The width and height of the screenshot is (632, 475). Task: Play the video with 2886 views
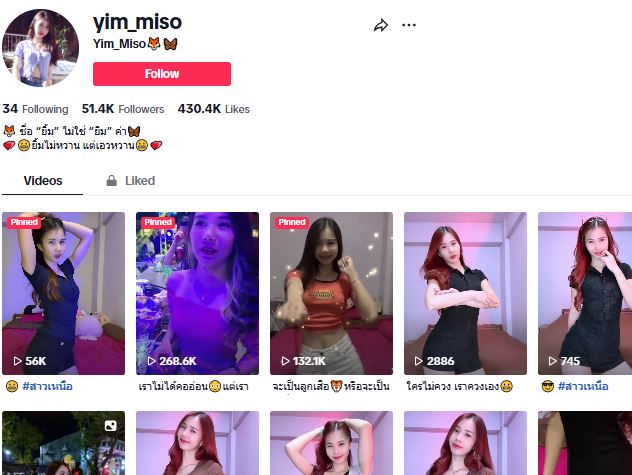465,292
